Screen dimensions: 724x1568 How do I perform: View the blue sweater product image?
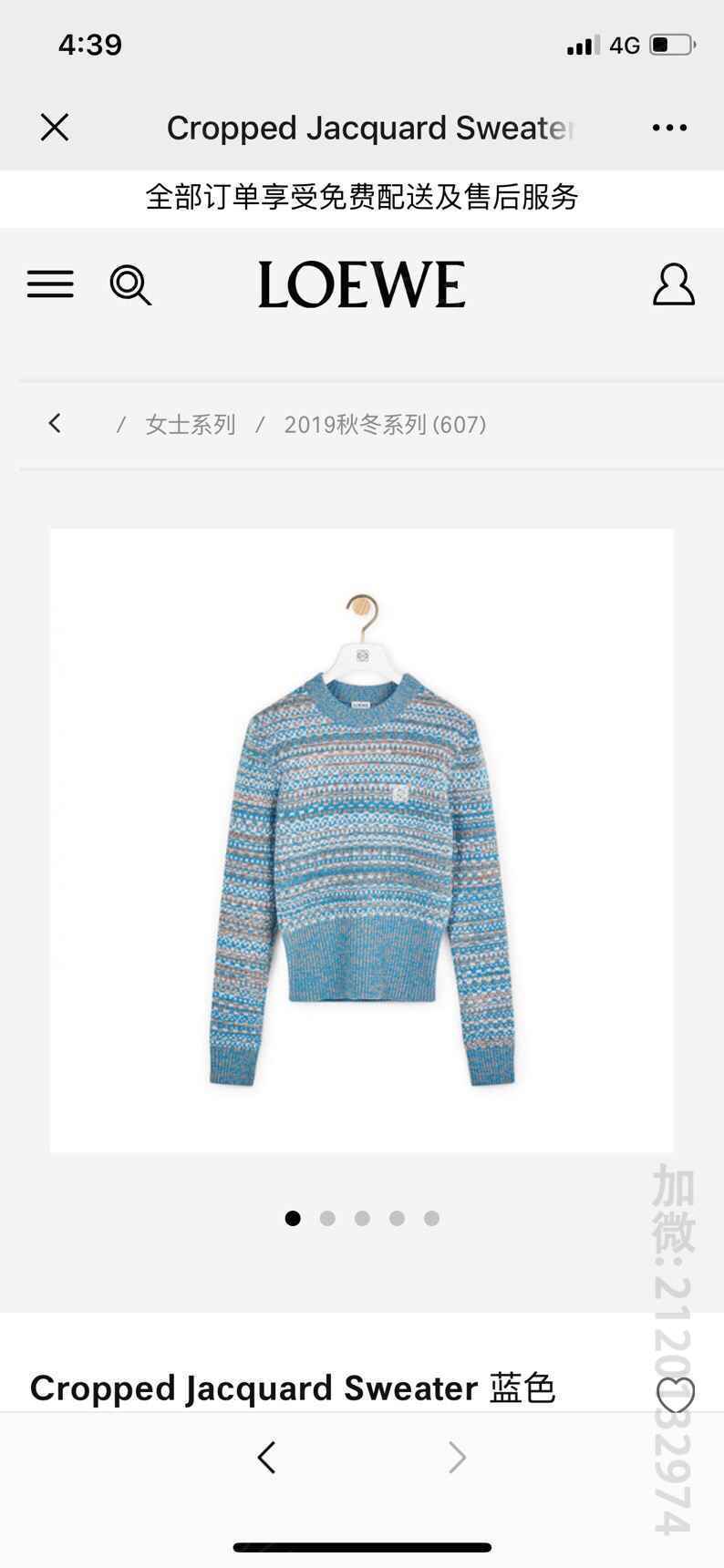point(362,841)
